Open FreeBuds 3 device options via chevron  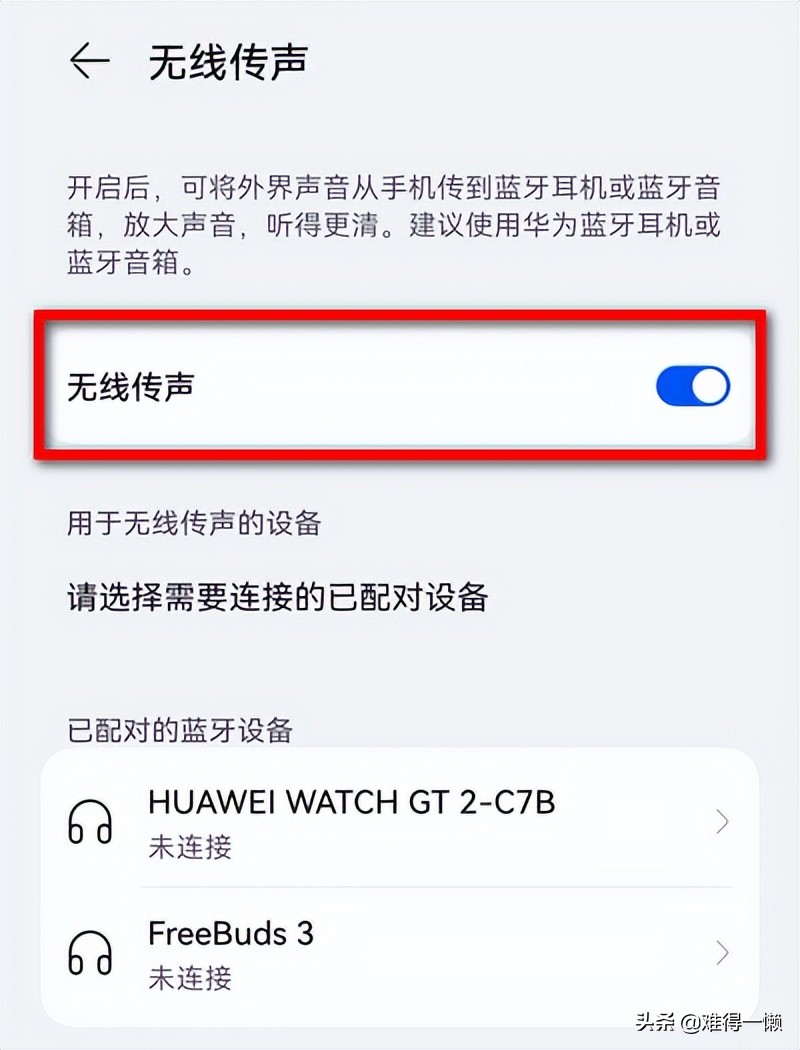[722, 953]
